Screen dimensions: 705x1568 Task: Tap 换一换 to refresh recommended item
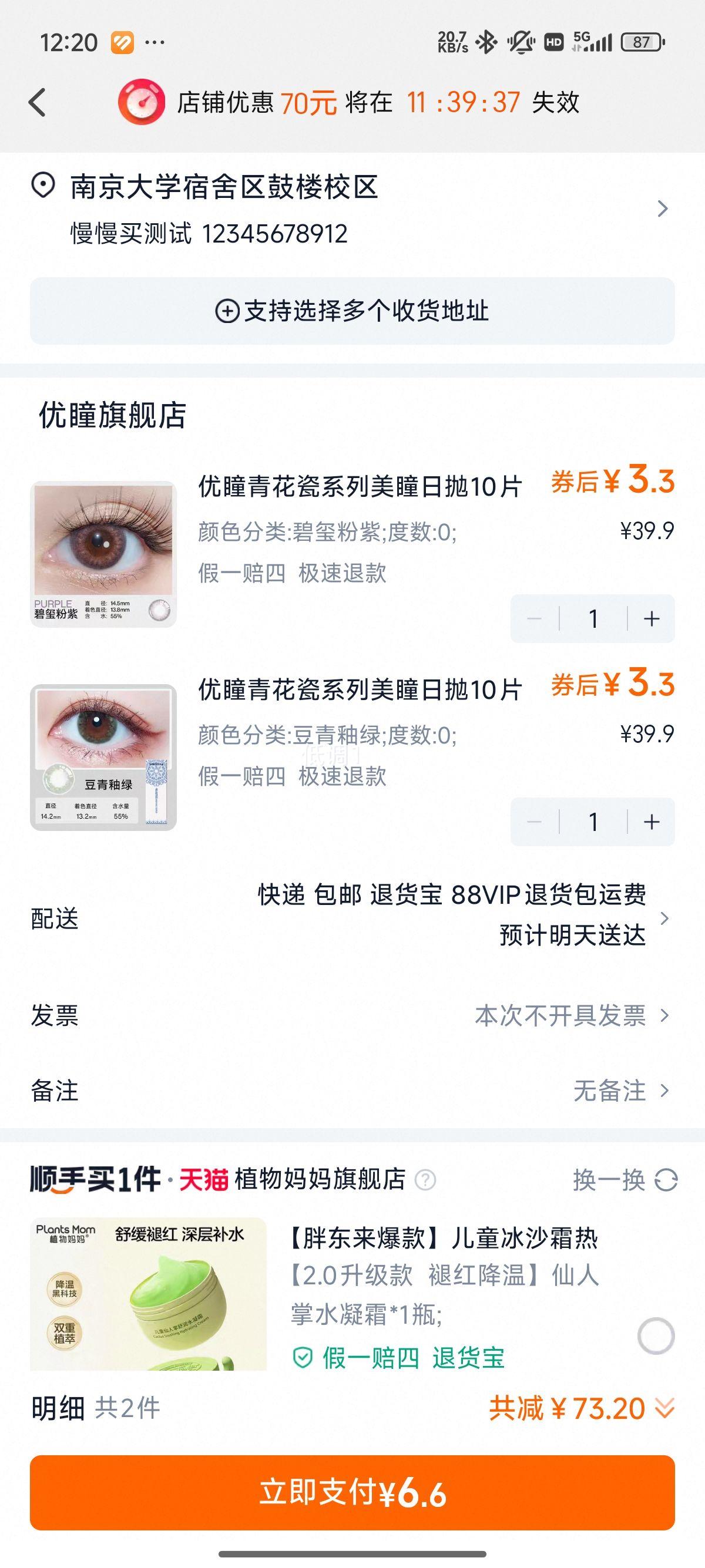click(625, 1180)
